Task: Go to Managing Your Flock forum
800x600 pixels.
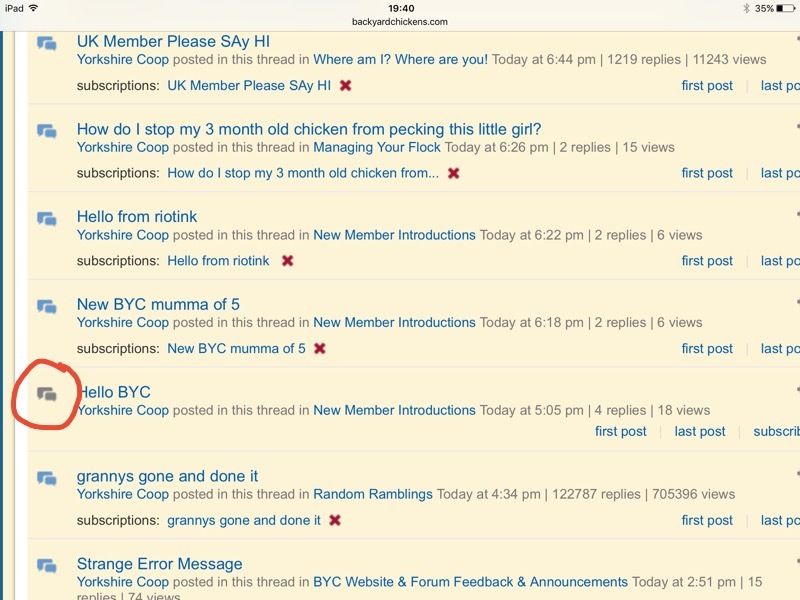Action: click(377, 147)
